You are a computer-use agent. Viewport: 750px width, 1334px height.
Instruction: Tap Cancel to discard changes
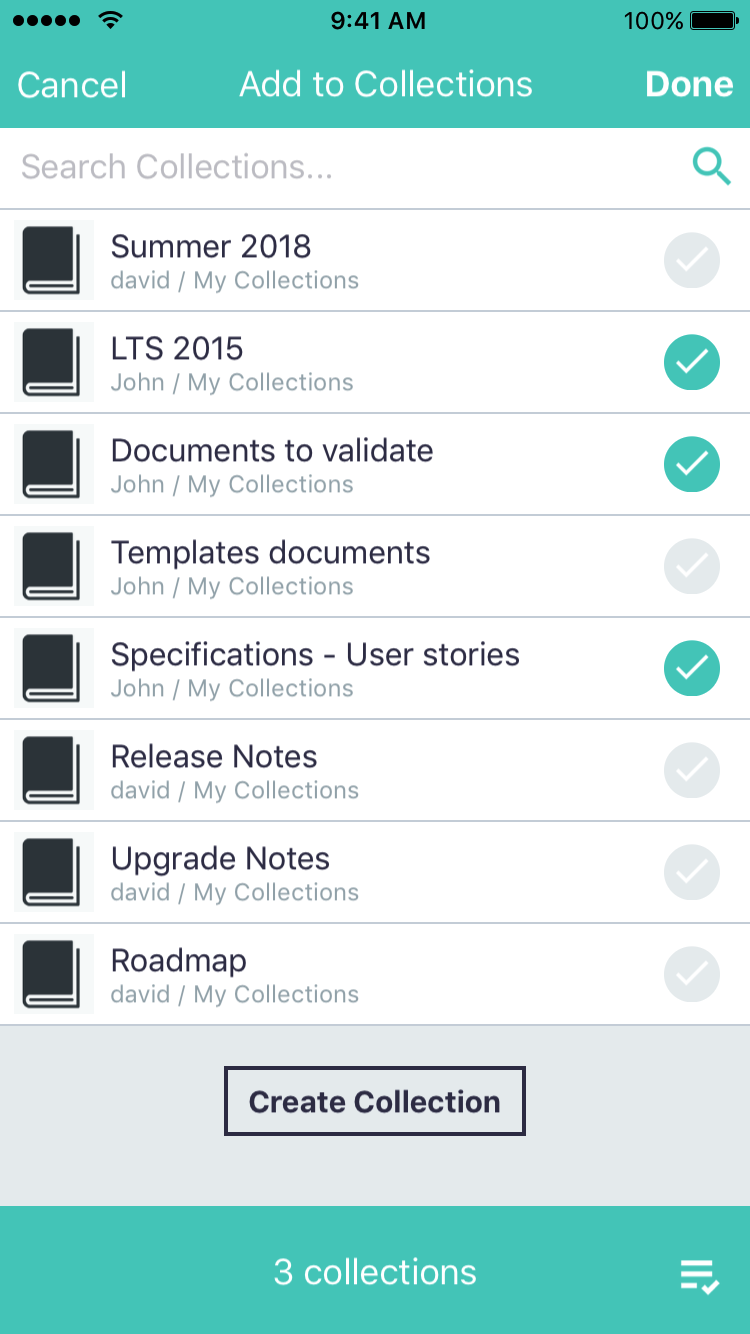[72, 85]
